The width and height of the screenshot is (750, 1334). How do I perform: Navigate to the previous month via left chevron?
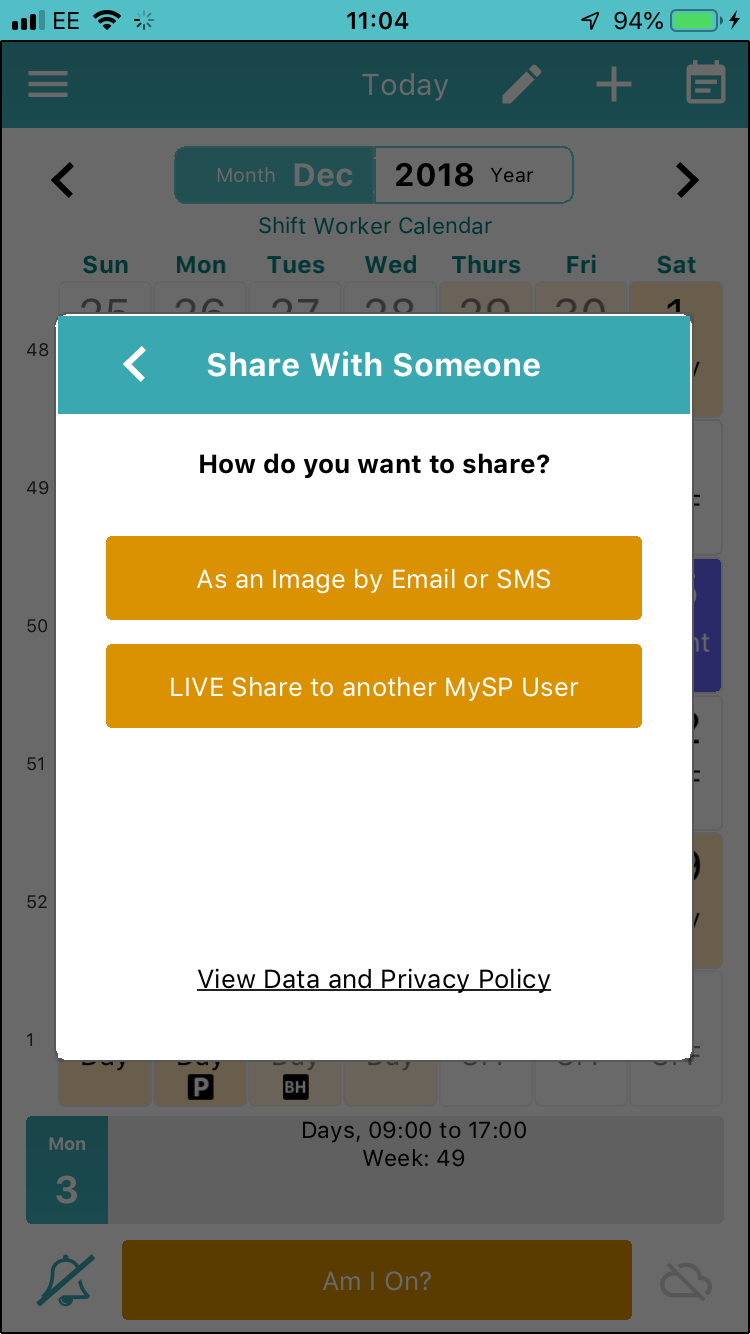[62, 180]
